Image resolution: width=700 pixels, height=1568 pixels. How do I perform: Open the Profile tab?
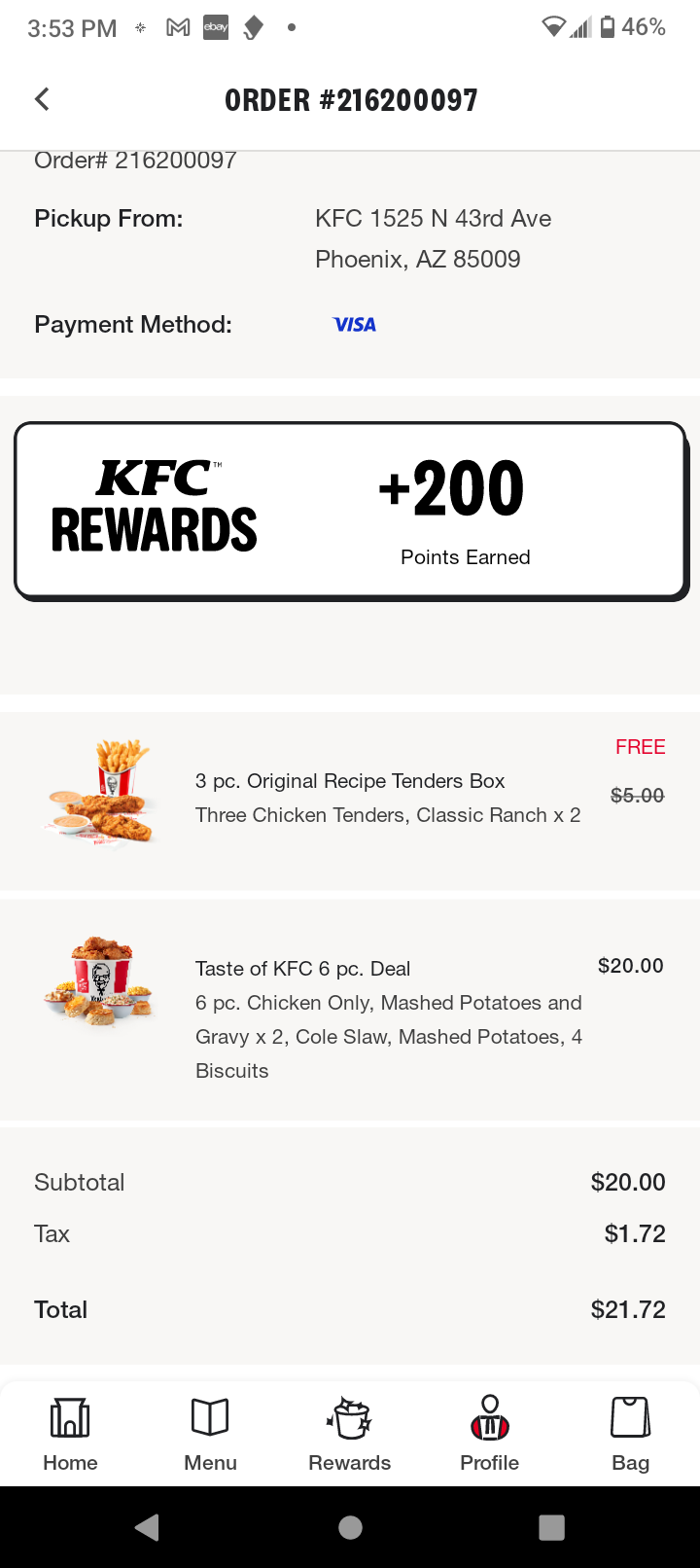click(x=490, y=1433)
